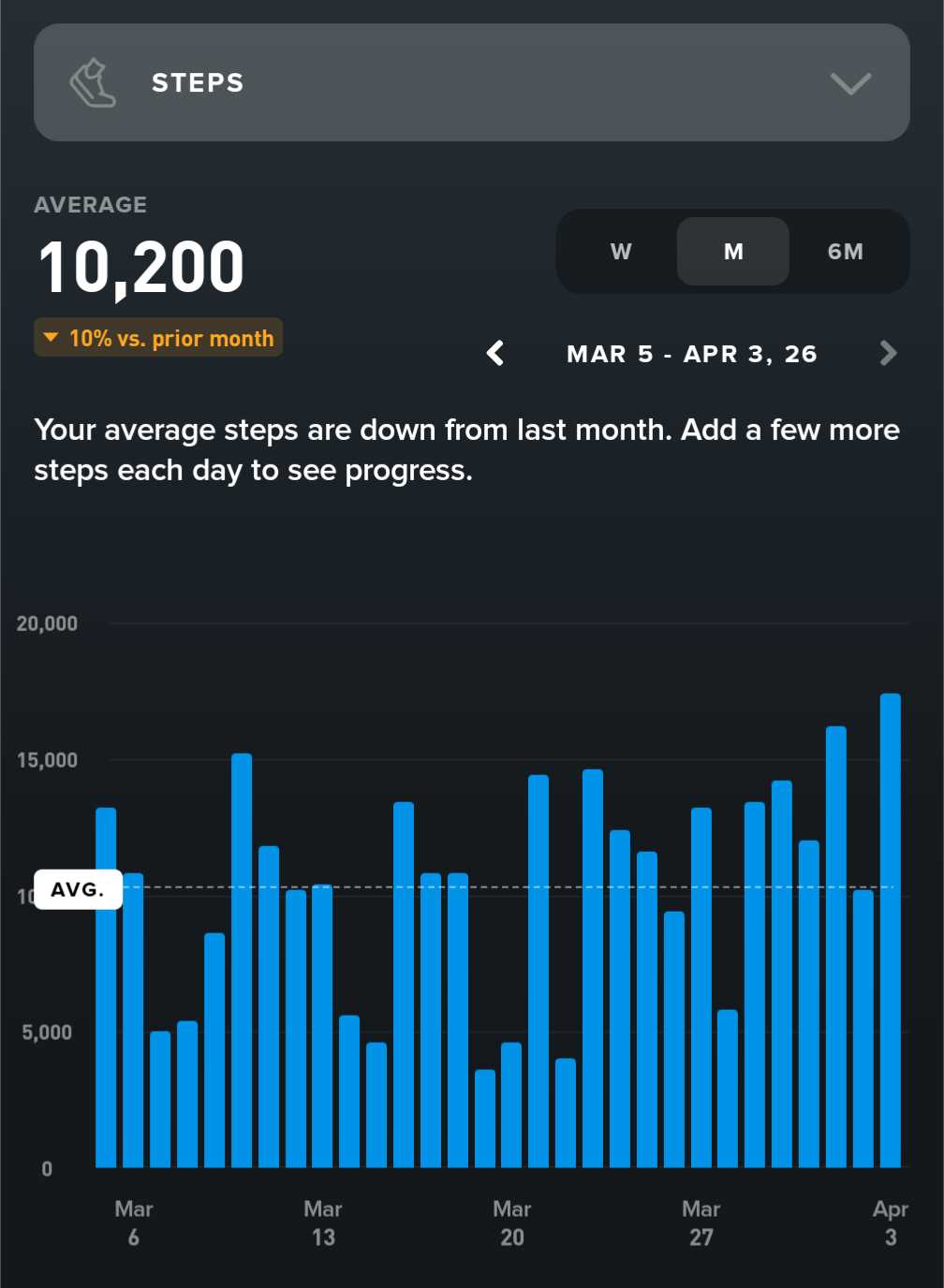This screenshot has width=944, height=1288.
Task: Go to the previous month range
Action: pyautogui.click(x=496, y=353)
